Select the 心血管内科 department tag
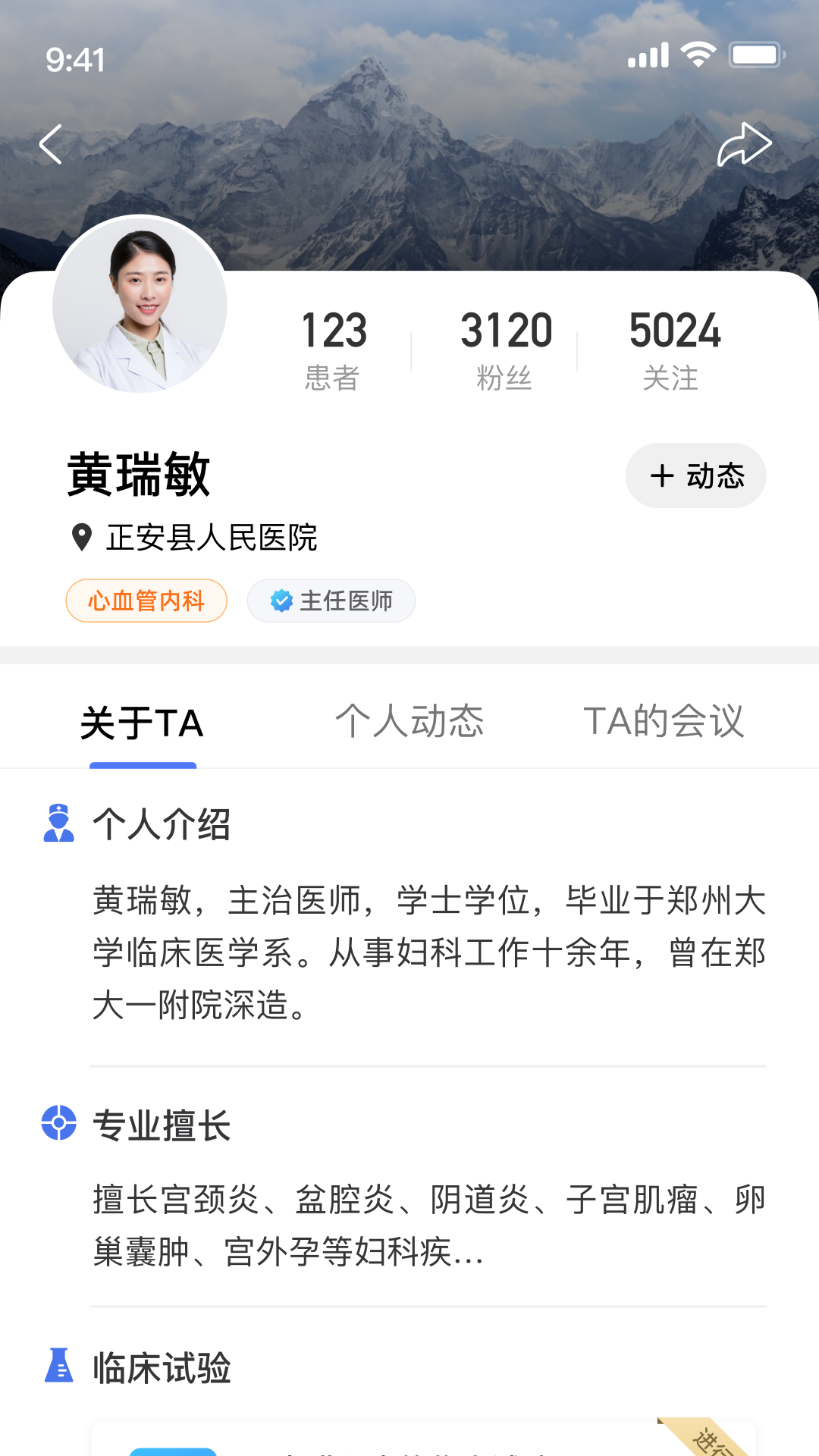The image size is (819, 1456). coord(146,600)
